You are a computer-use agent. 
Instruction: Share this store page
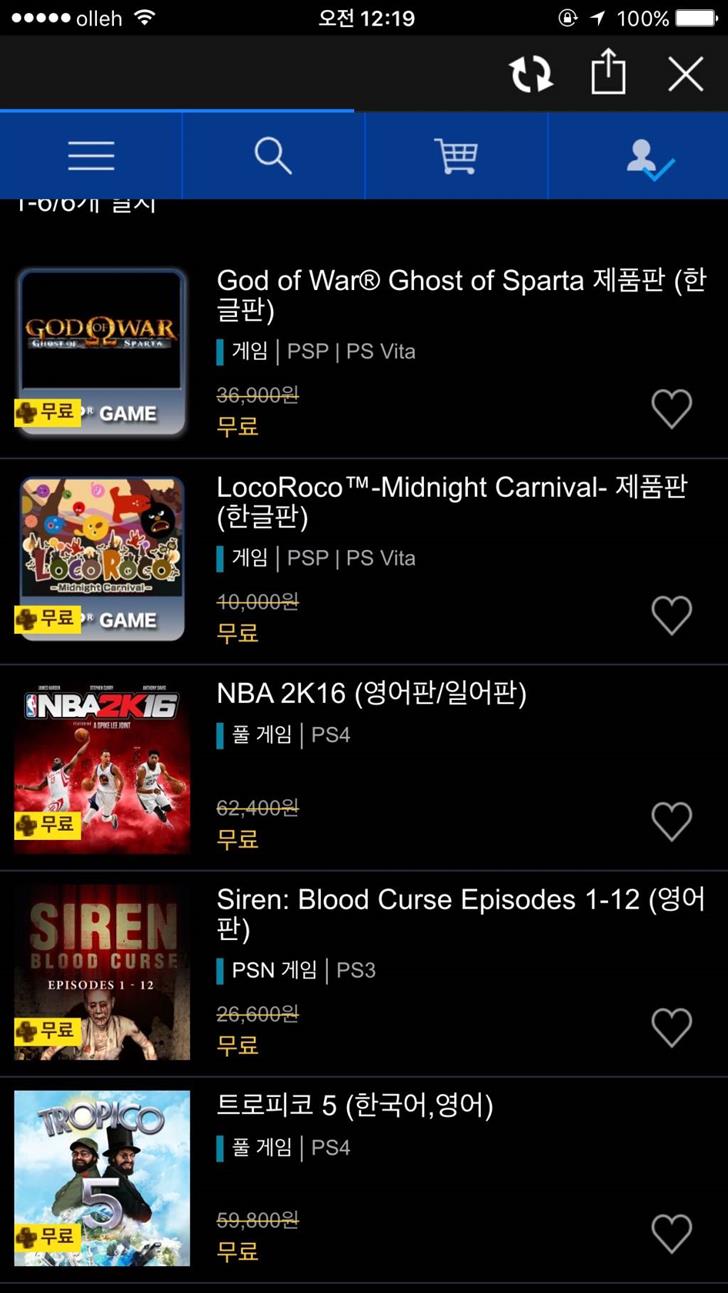[x=608, y=73]
